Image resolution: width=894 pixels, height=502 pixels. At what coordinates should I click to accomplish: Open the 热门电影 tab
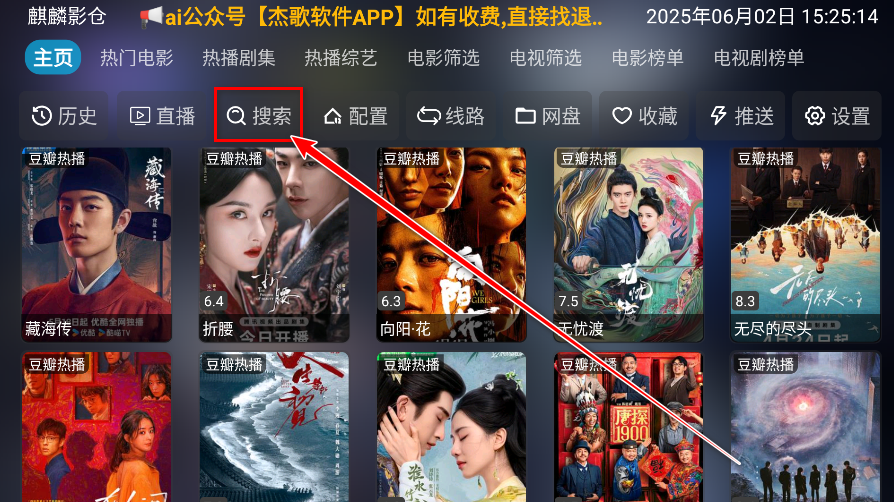[135, 58]
